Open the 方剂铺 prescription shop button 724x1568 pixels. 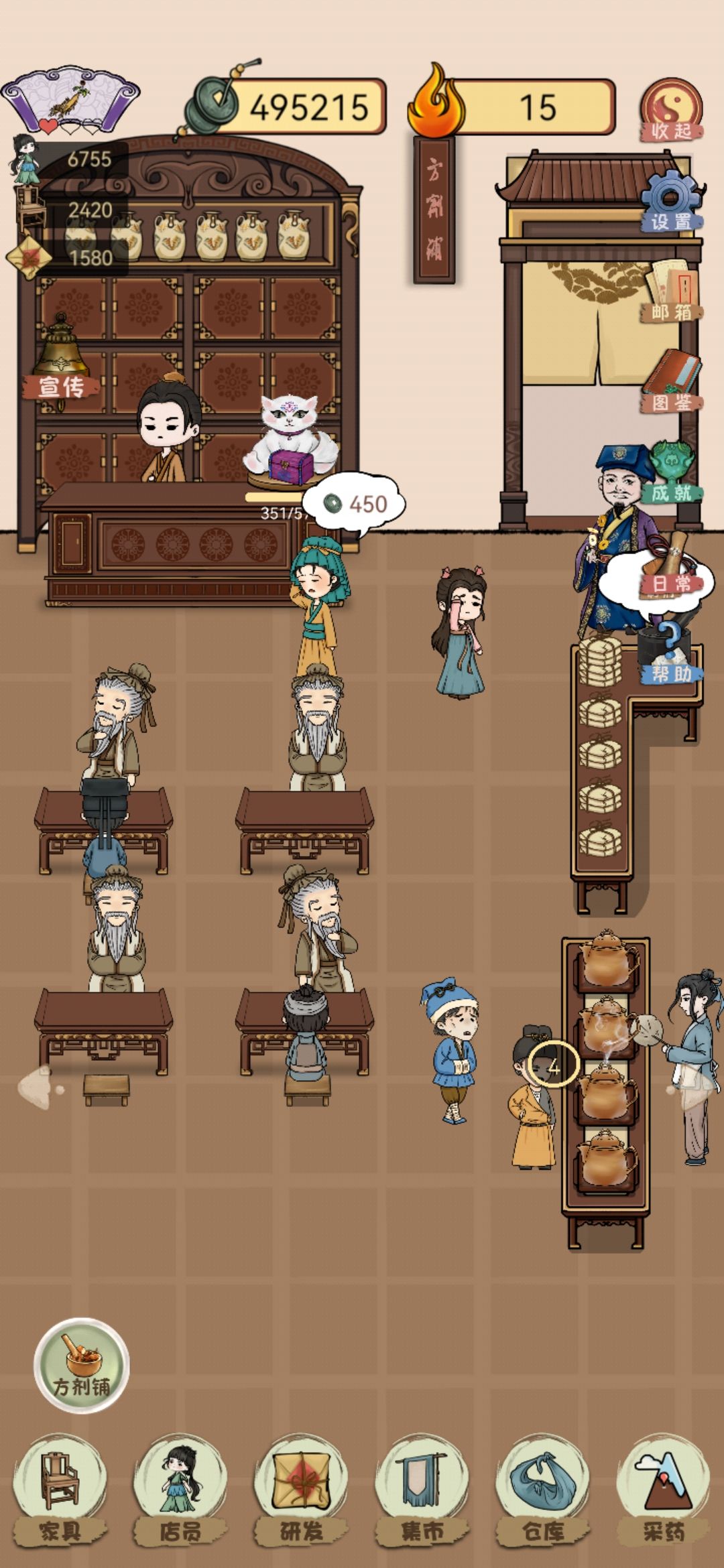[x=81, y=1365]
